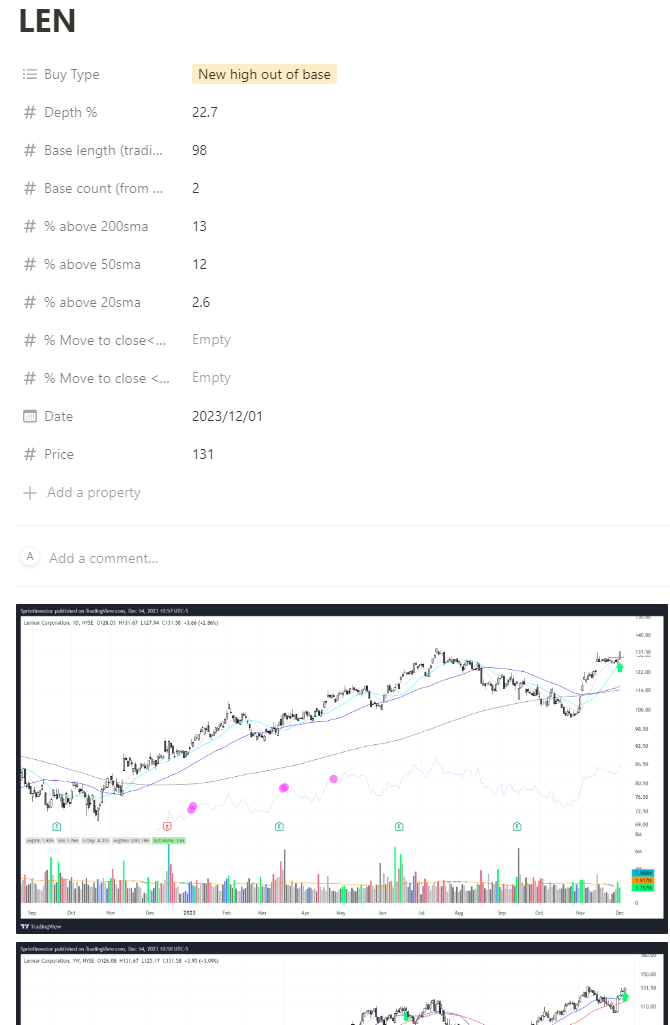Open the weekly LEN chart image

342,985
